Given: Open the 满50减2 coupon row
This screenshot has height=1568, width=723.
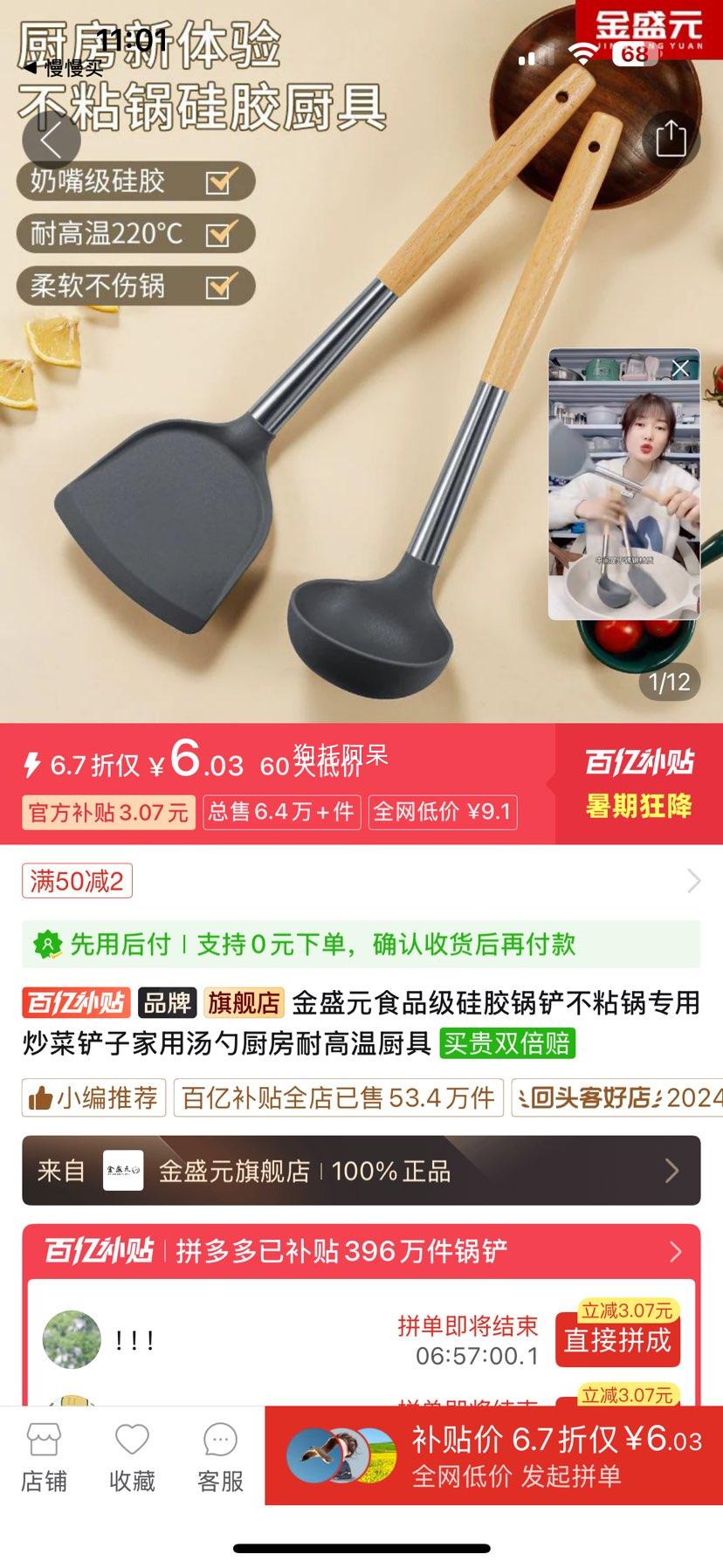Looking at the screenshot, I should pos(361,881).
